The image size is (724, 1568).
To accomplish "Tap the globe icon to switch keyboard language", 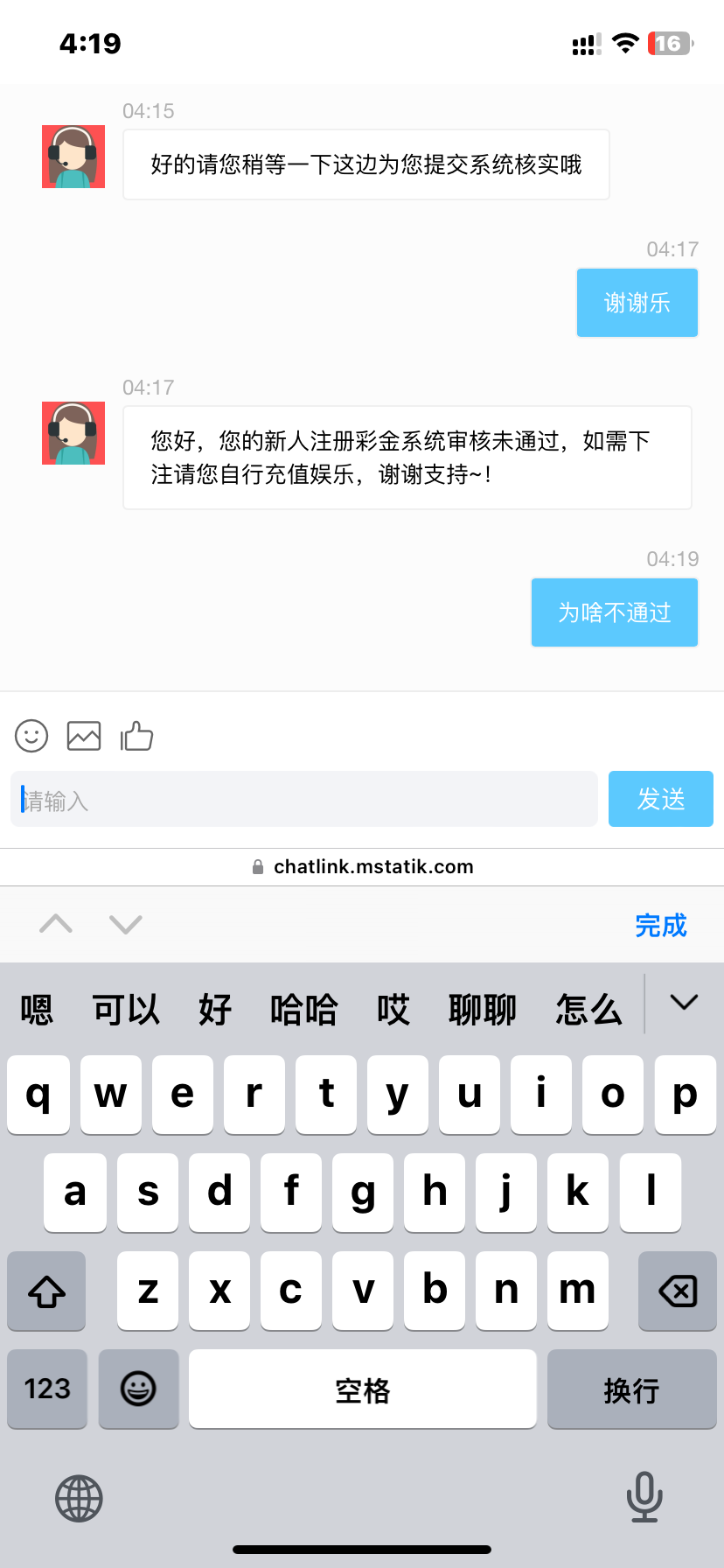I will (x=79, y=1498).
